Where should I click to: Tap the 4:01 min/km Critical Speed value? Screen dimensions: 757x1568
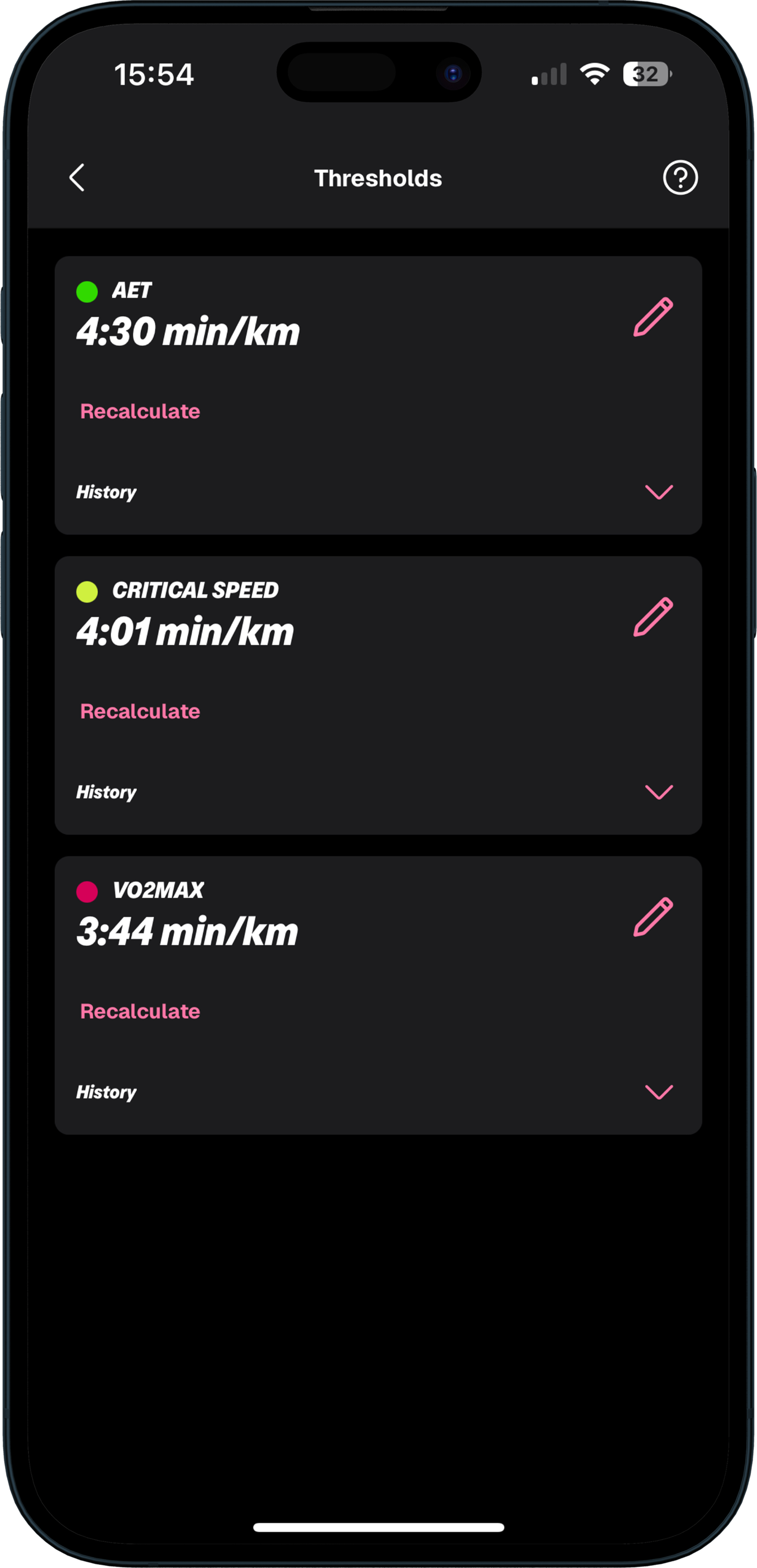(x=186, y=631)
